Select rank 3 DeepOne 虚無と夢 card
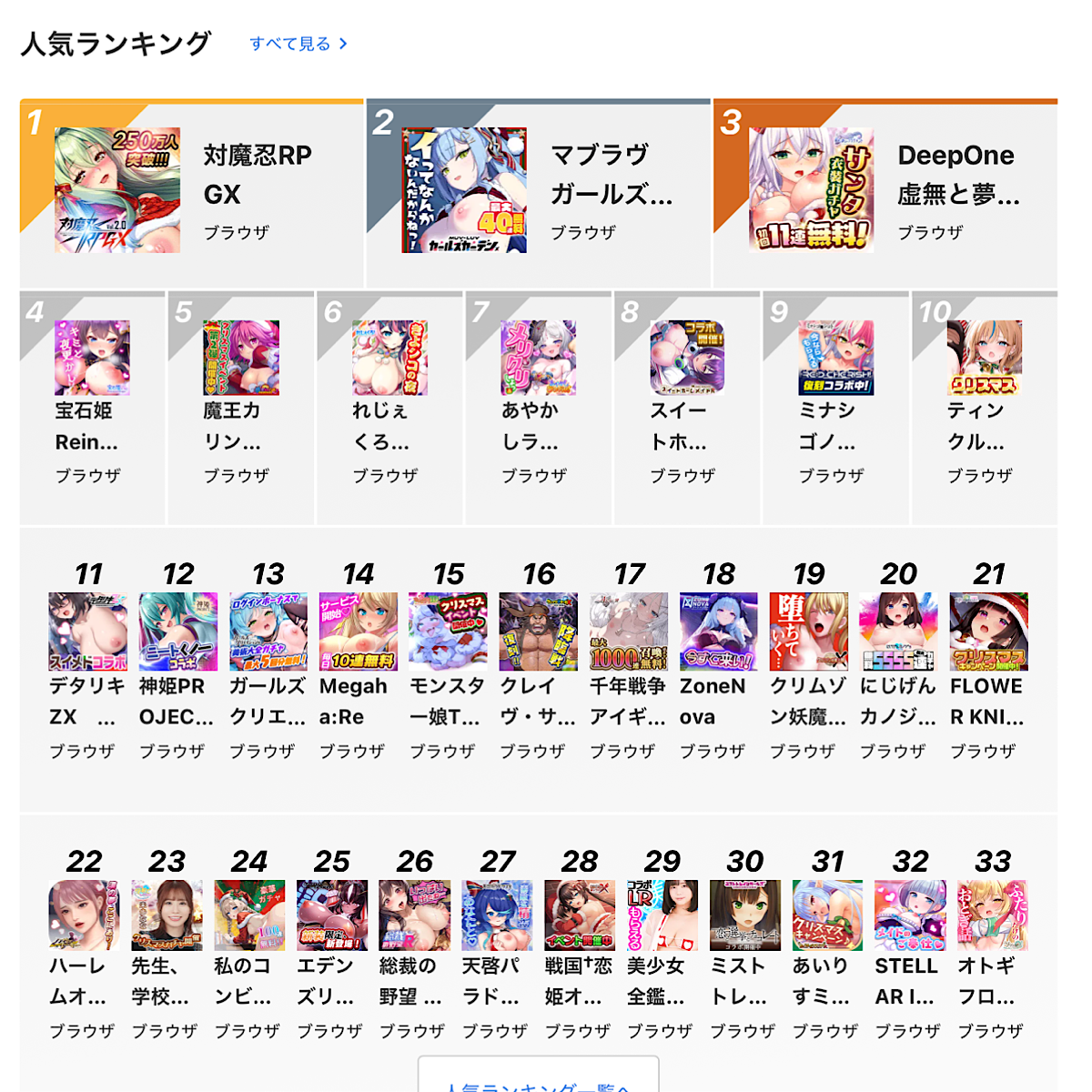 885,194
